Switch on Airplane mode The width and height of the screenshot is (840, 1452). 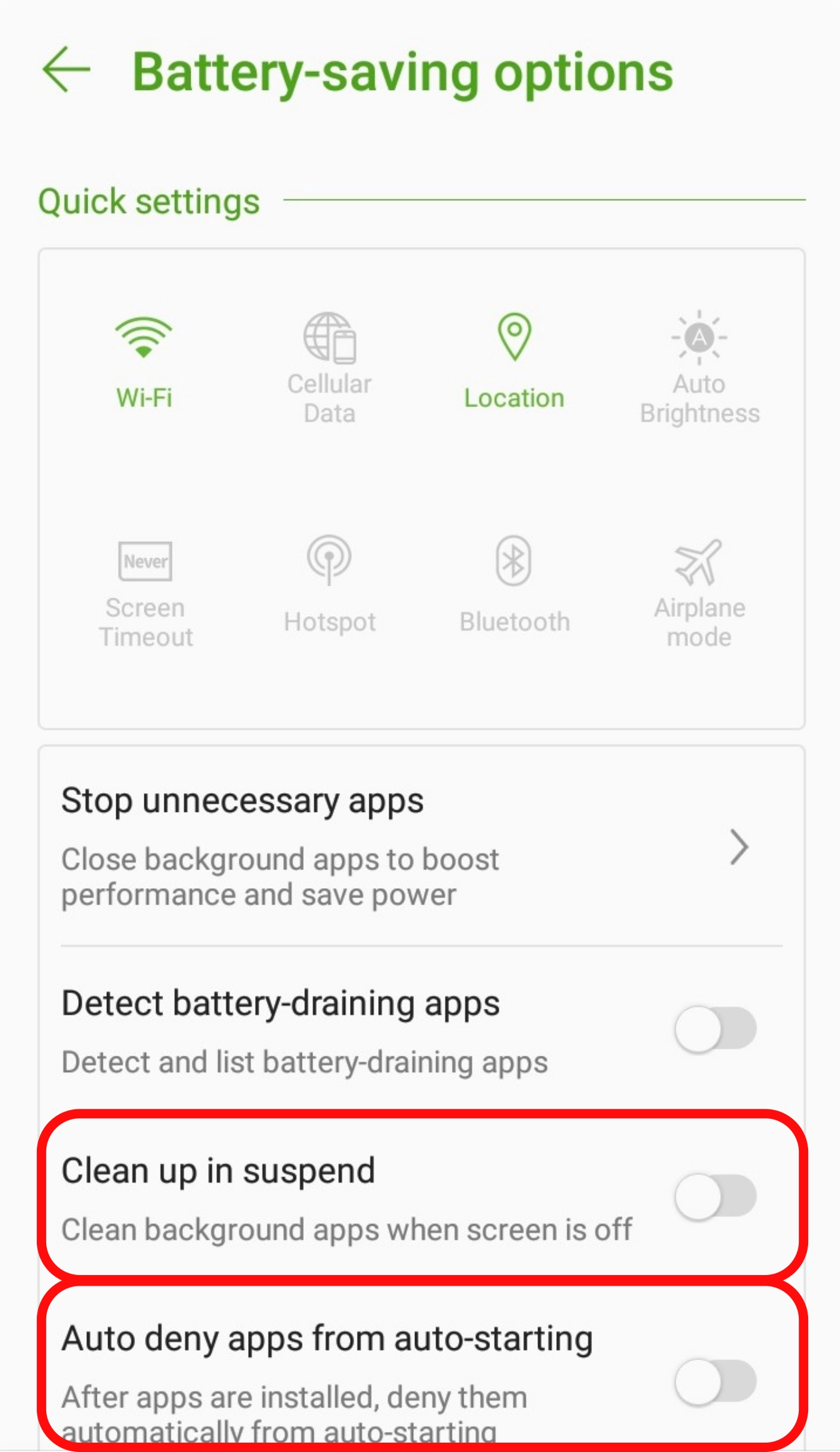tap(699, 594)
